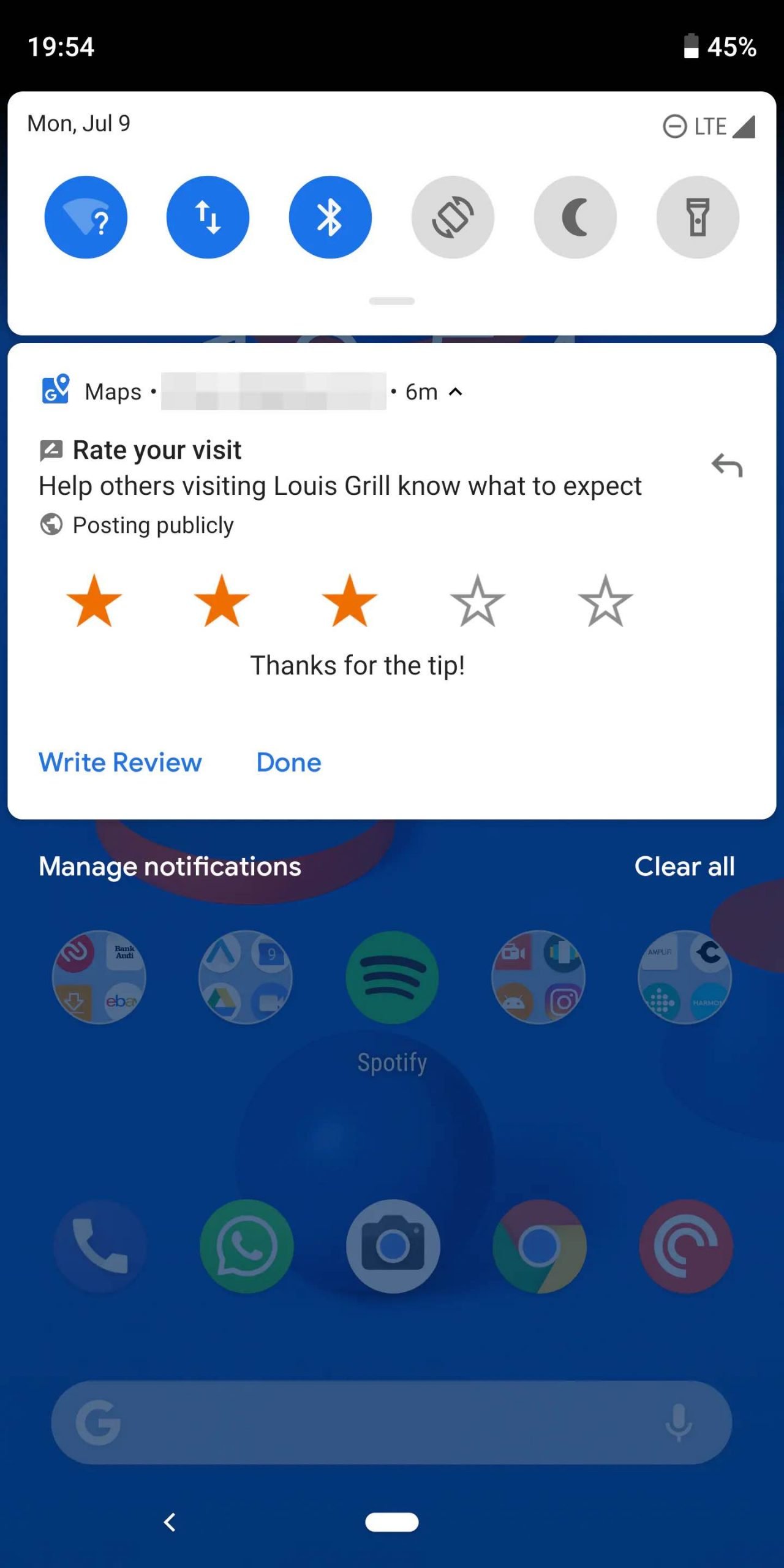Tap Done on the Maps notification
Viewport: 784px width, 1568px height.
tap(288, 763)
